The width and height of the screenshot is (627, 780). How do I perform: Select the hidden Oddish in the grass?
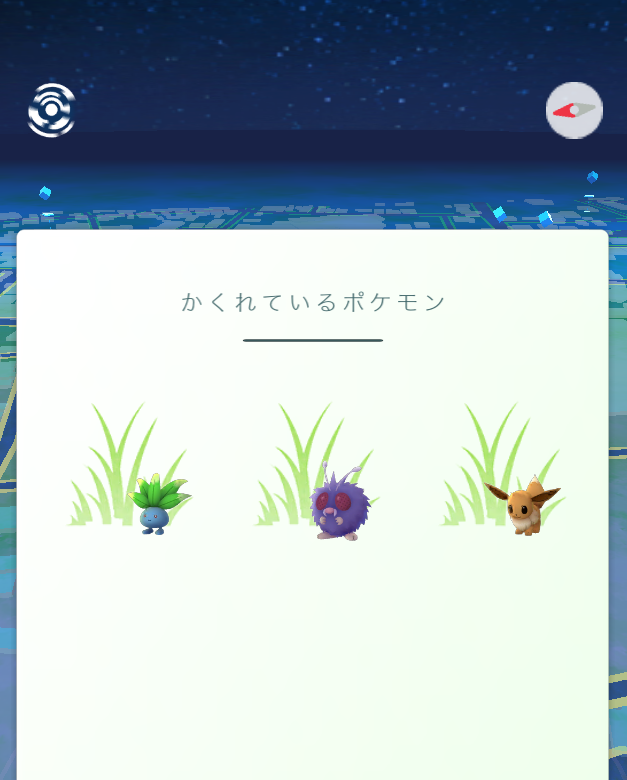coord(155,503)
